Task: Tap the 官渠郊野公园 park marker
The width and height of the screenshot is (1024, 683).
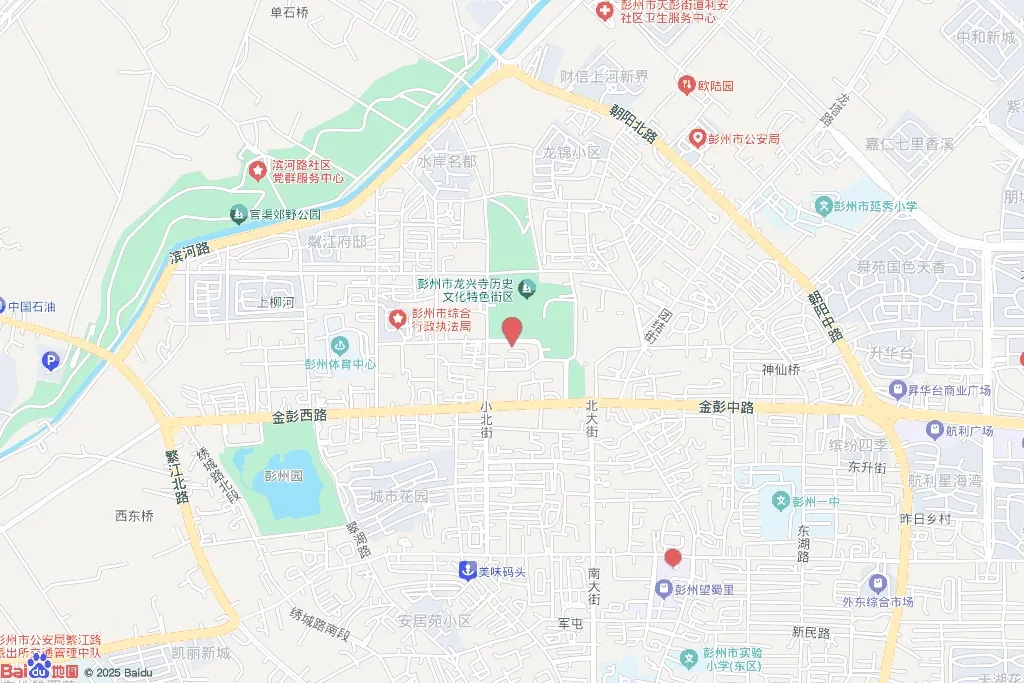Action: [x=238, y=214]
